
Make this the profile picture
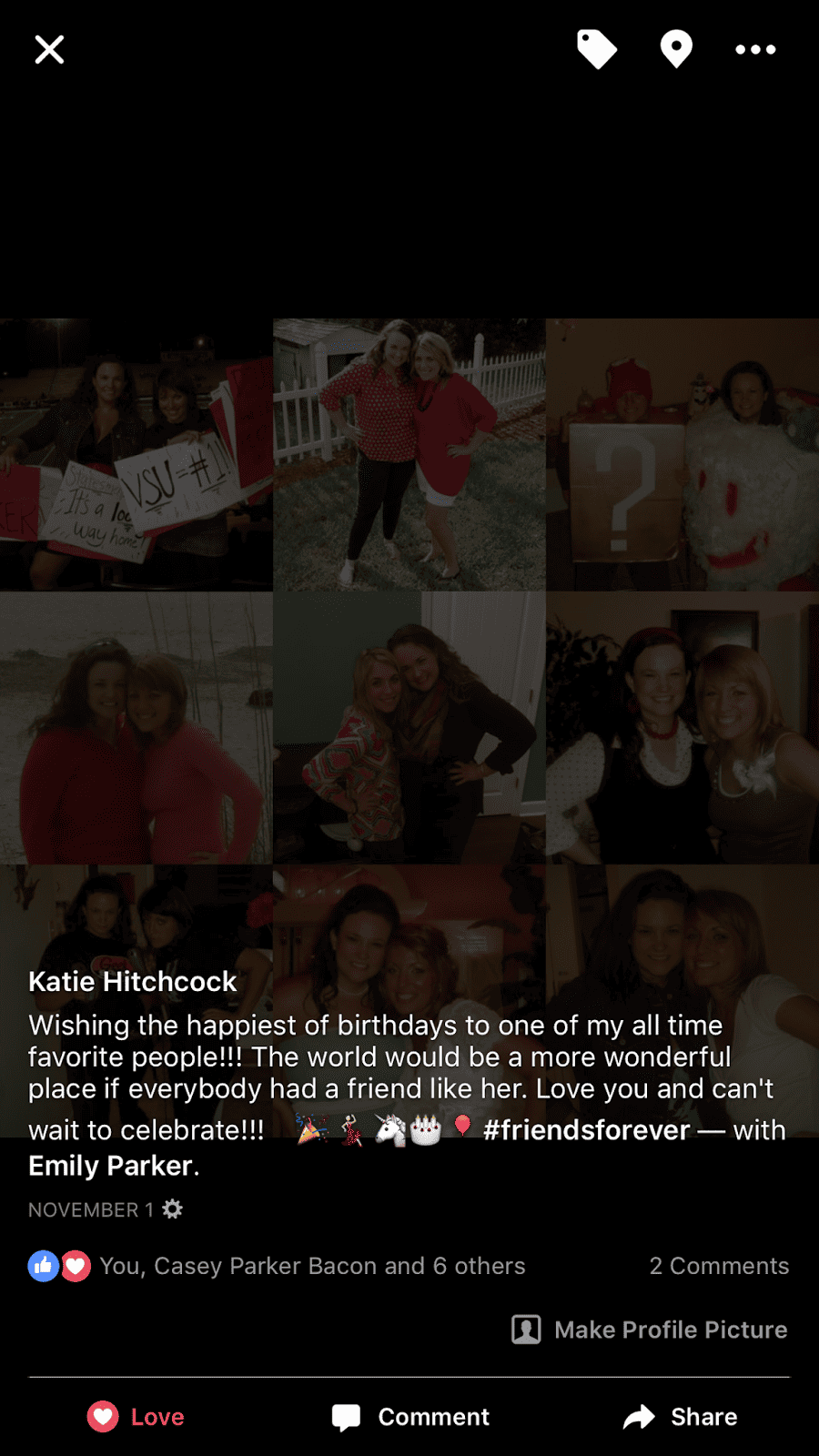[x=650, y=1330]
